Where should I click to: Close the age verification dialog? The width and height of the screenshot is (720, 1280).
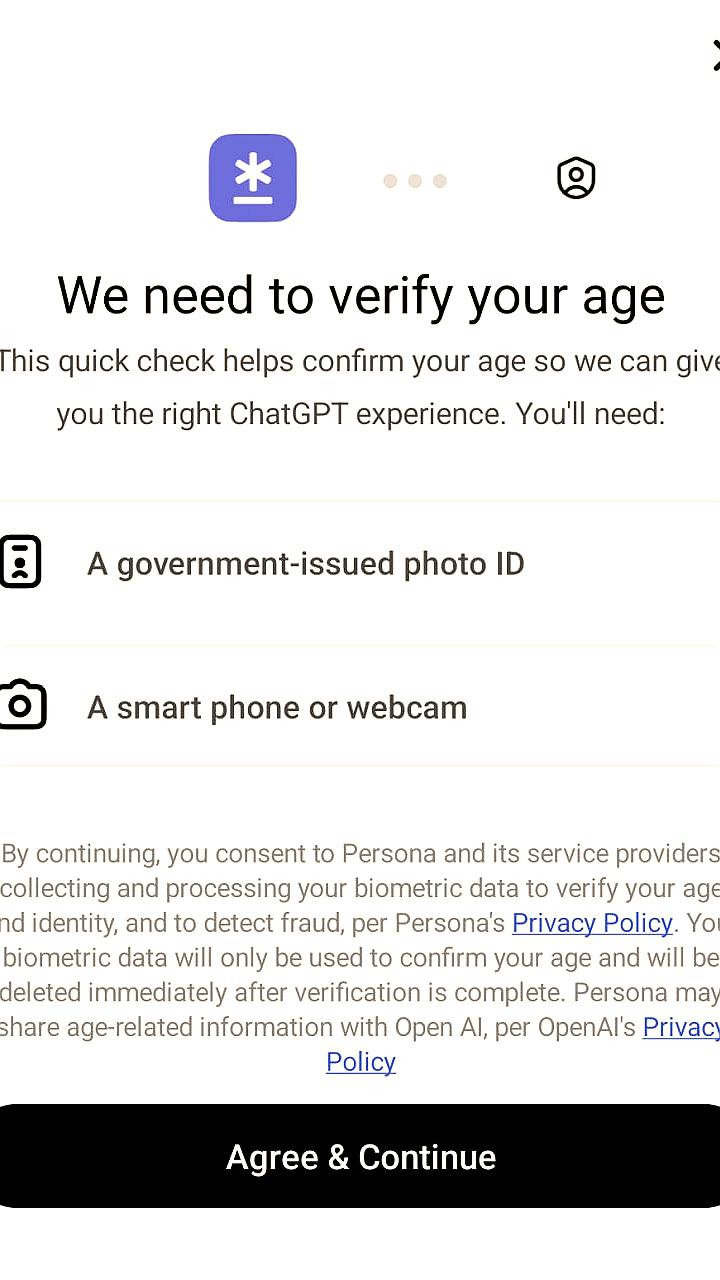click(714, 55)
